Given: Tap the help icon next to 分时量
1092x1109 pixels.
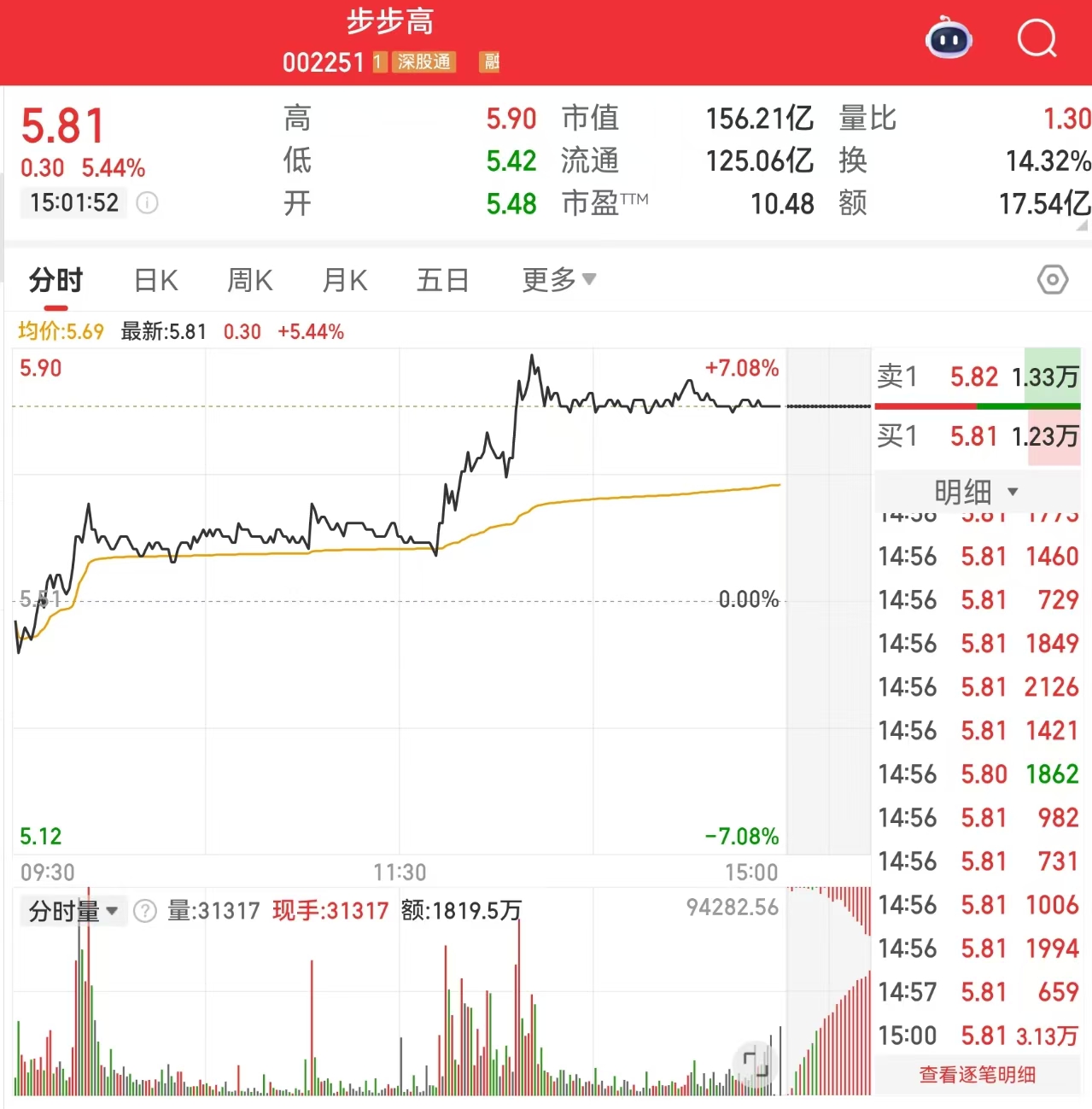Looking at the screenshot, I should pyautogui.click(x=145, y=911).
